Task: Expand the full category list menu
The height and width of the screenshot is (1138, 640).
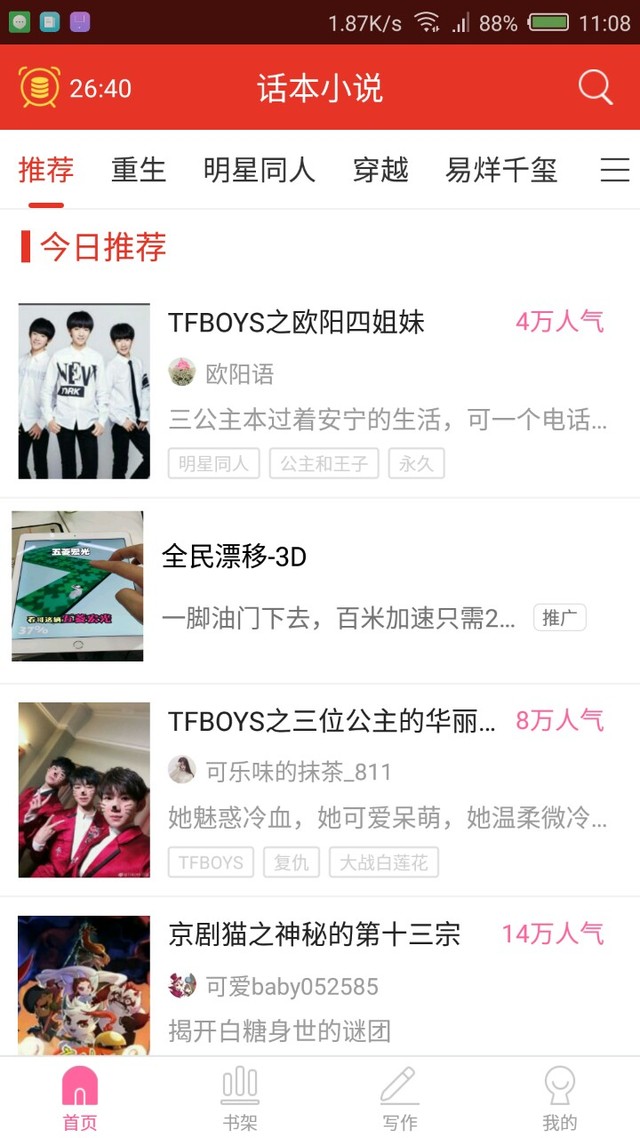Action: click(x=614, y=170)
